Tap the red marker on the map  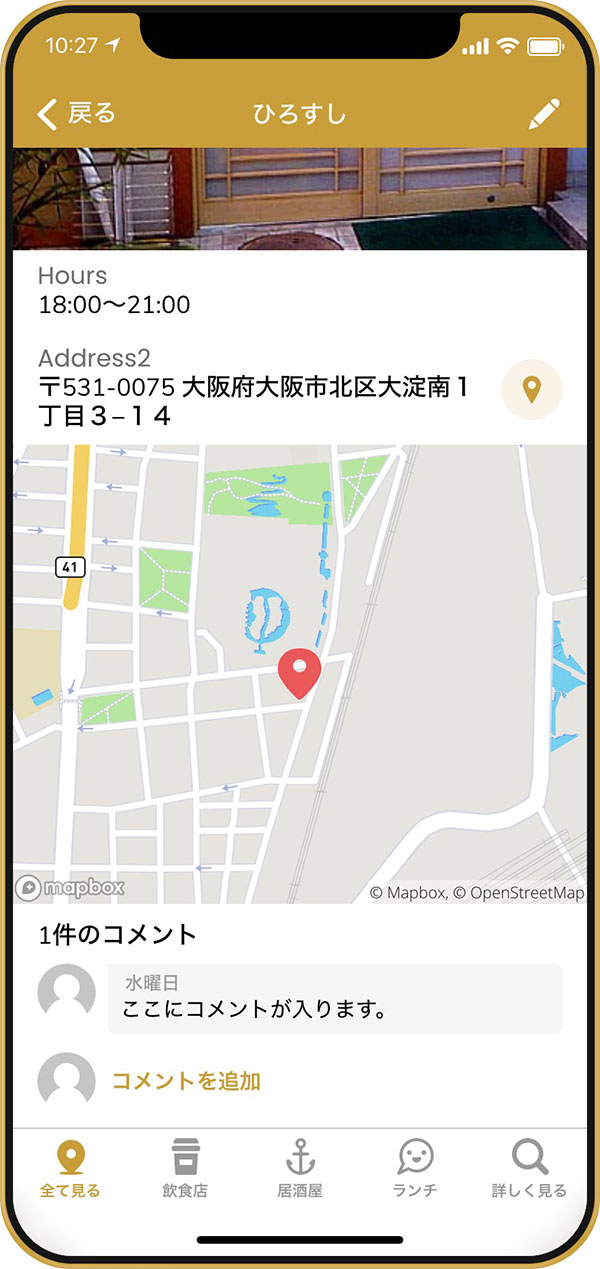[298, 671]
